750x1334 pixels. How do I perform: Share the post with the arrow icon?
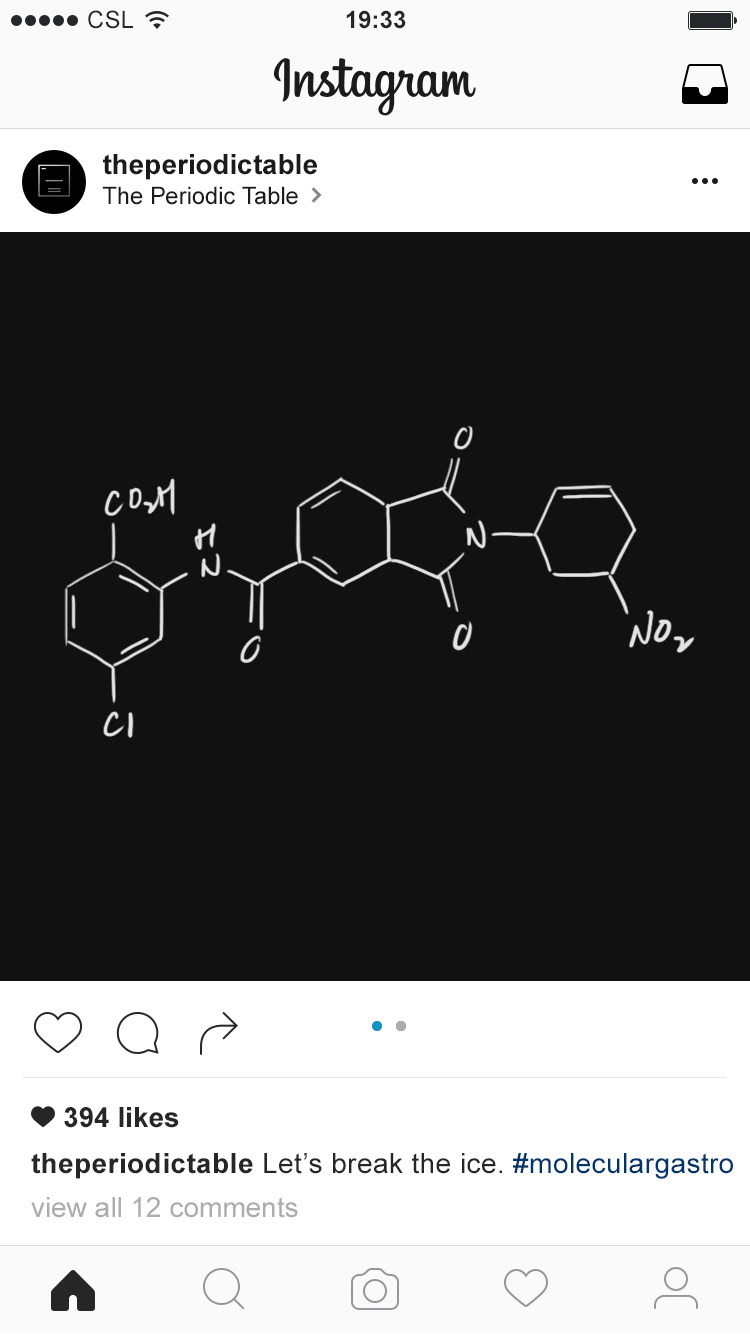point(218,1033)
